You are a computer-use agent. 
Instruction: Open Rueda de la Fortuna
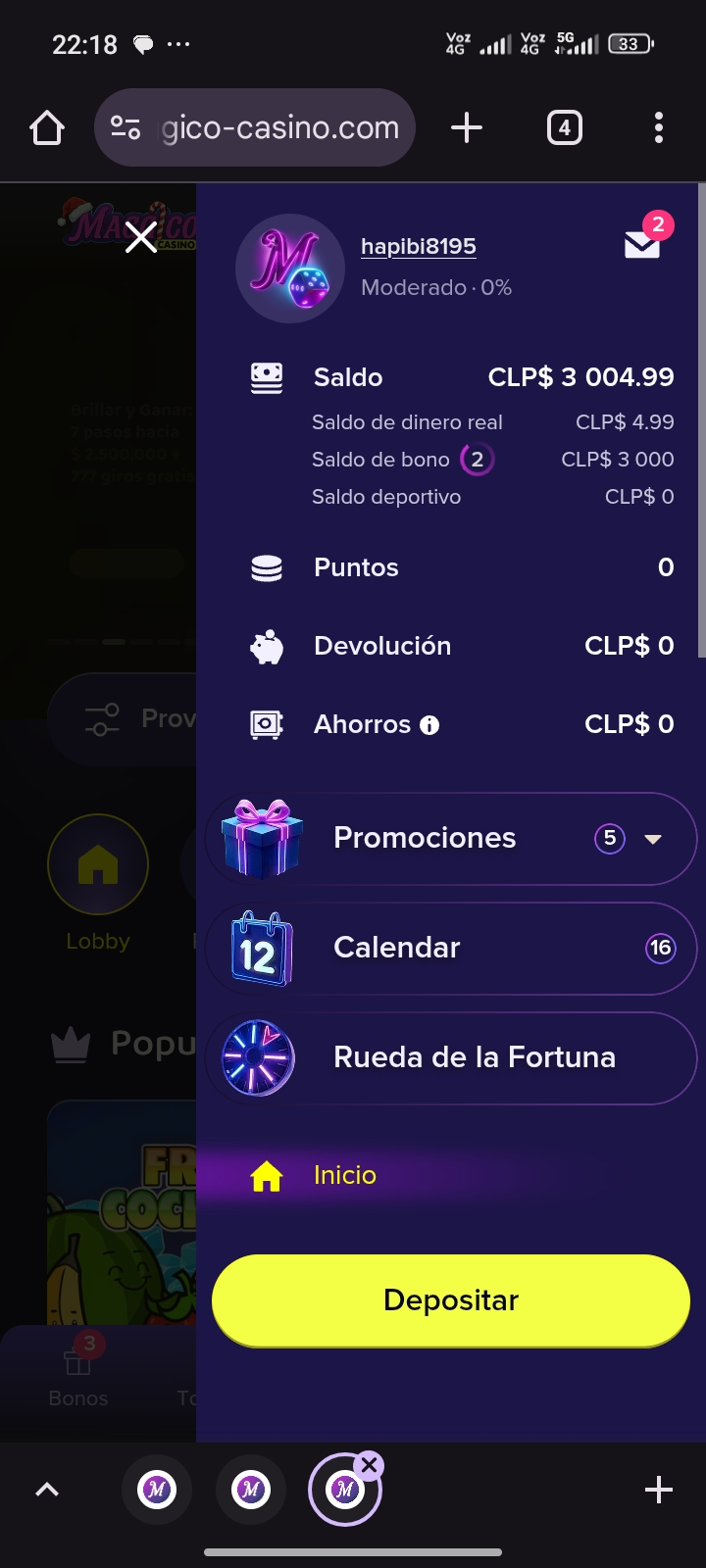(451, 1058)
